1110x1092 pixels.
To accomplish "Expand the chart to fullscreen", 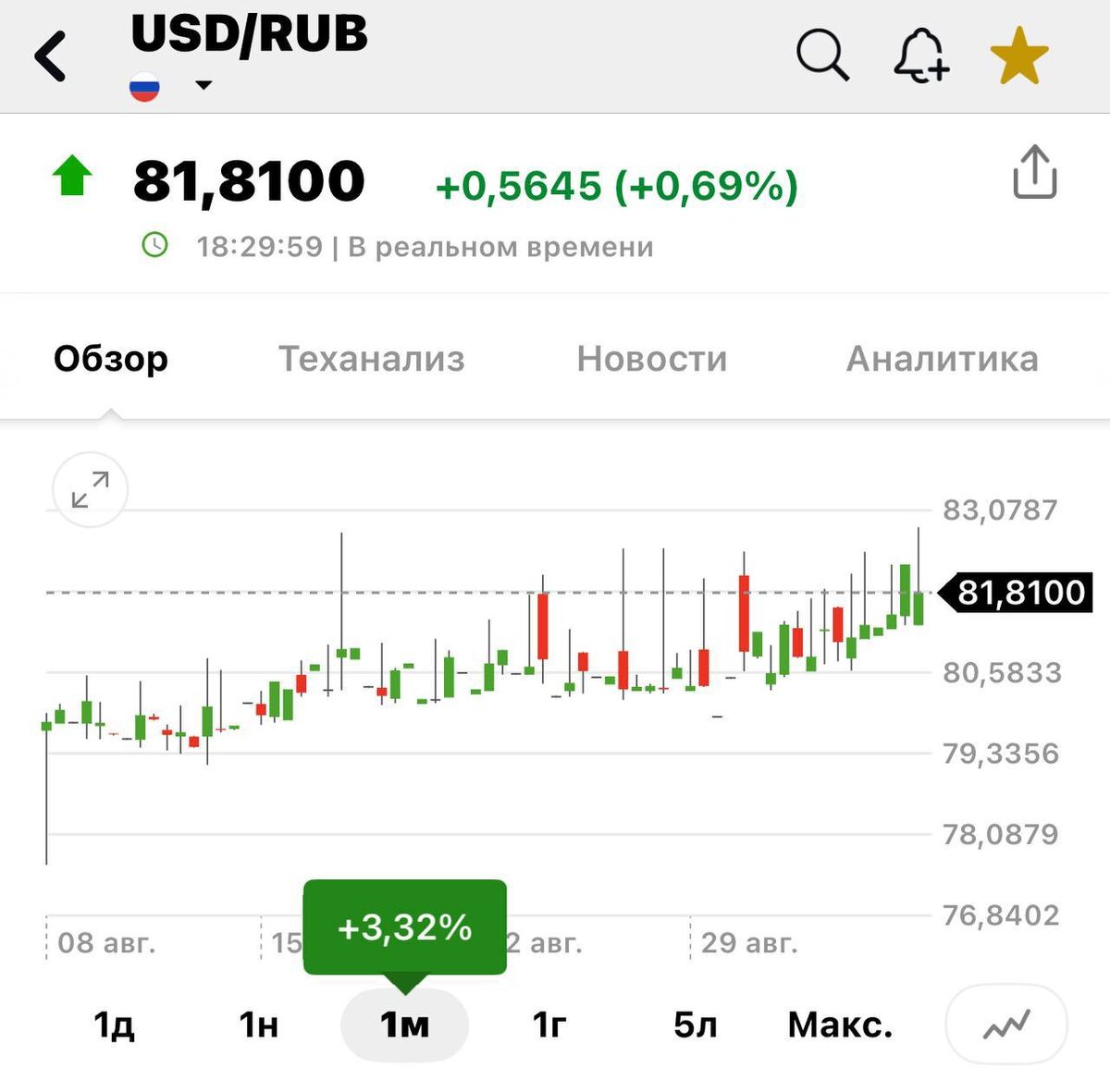I will 90,490.
